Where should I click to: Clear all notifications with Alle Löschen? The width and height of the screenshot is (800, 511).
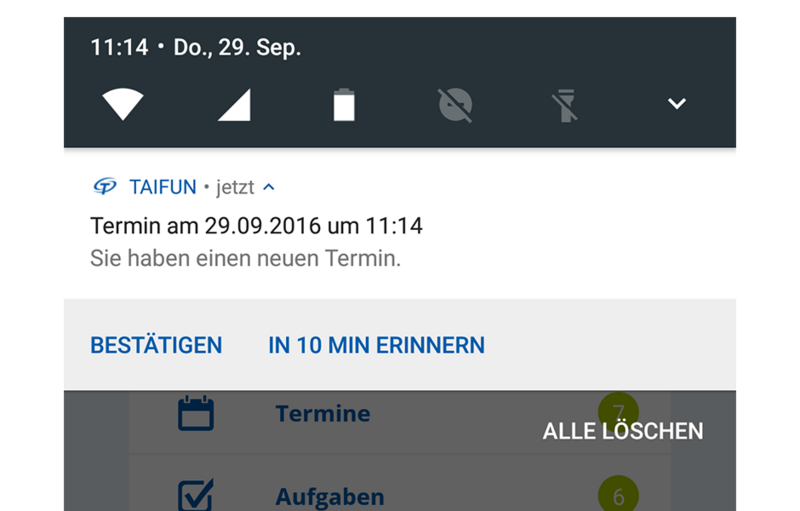(x=623, y=431)
